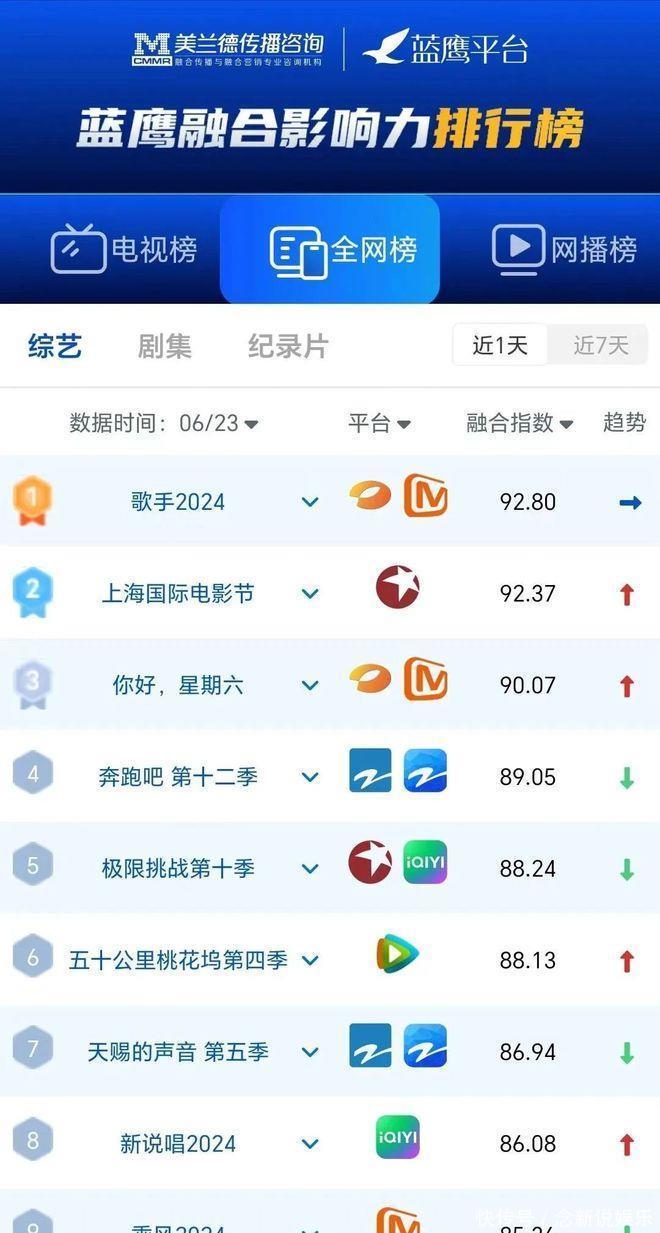The width and height of the screenshot is (660, 1233).
Task: Expand 五十公里桃花坞第四季 details
Action: [x=310, y=961]
